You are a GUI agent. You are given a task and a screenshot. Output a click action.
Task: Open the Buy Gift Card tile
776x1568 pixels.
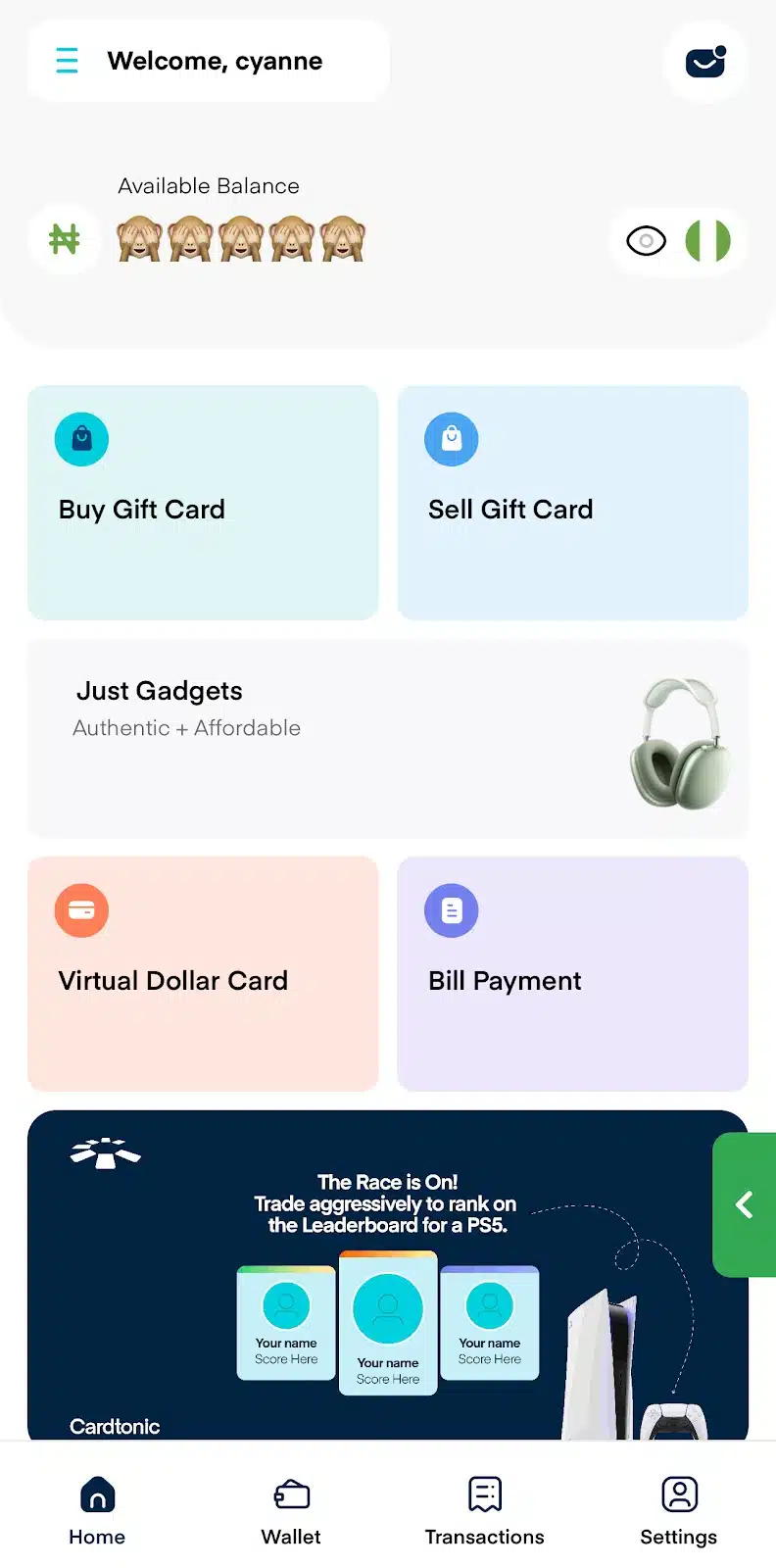pyautogui.click(x=203, y=503)
